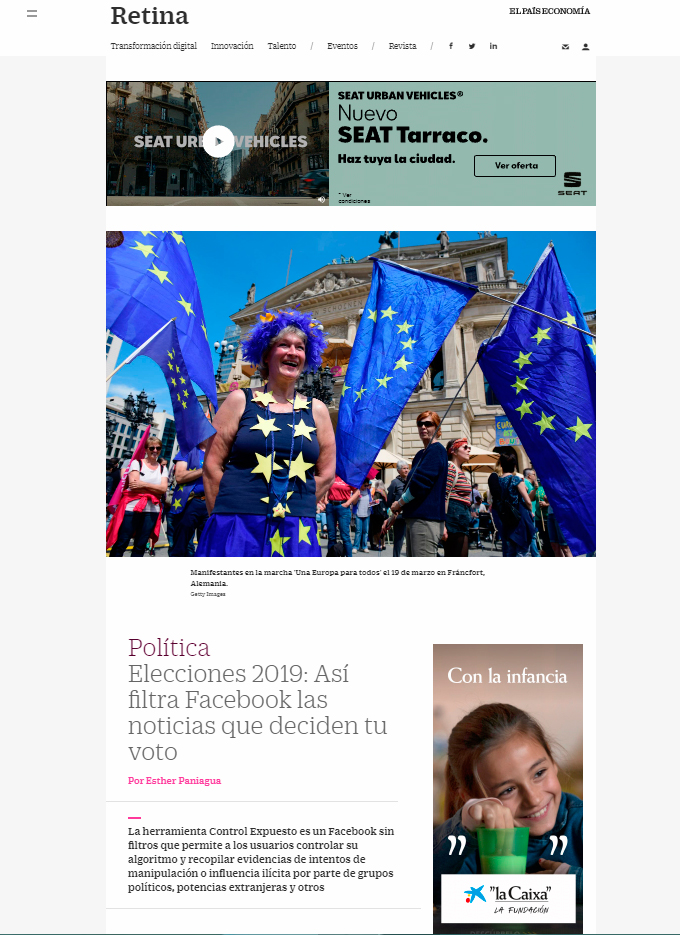This screenshot has height=935, width=680.
Task: Visit Retina's Facebook page
Action: point(450,46)
